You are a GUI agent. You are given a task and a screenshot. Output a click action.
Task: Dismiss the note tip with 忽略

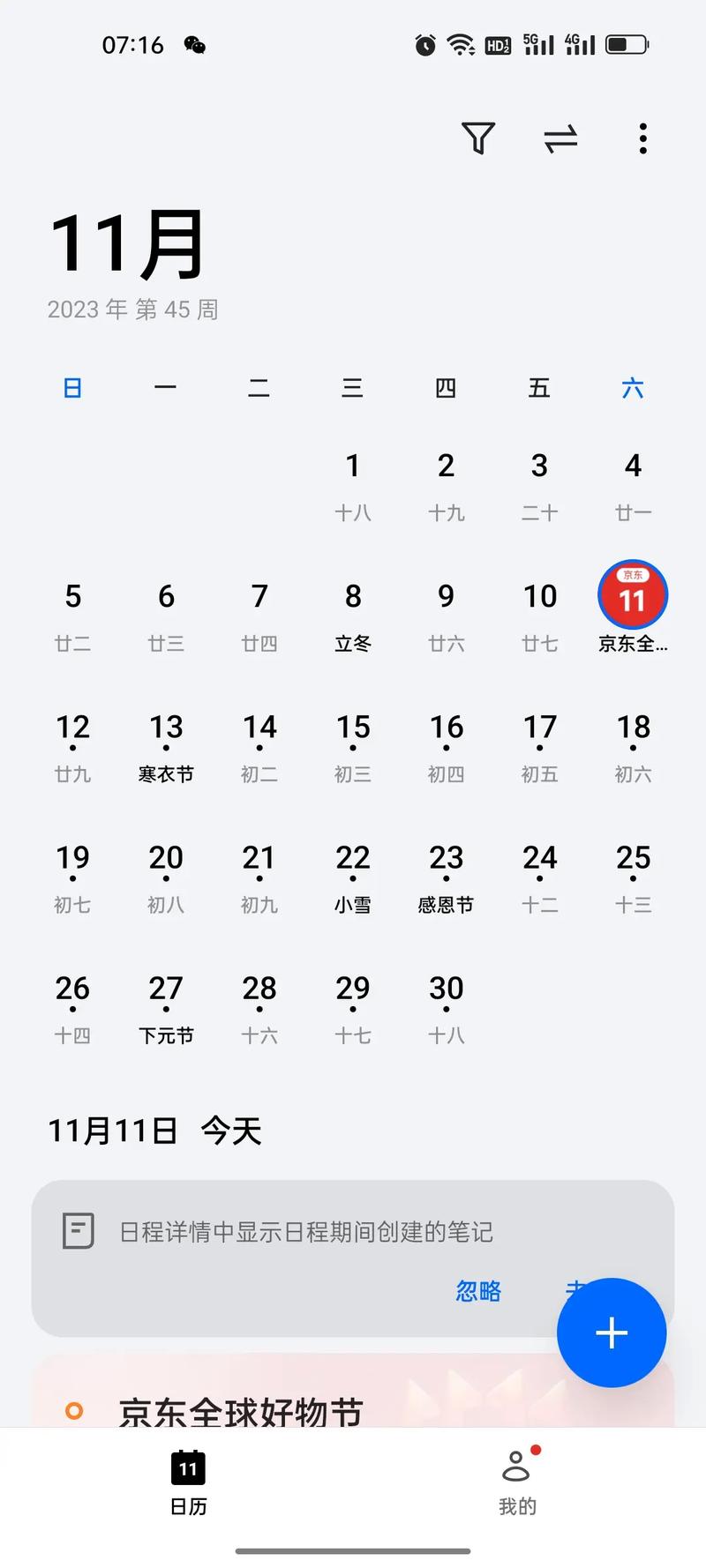tap(478, 1291)
